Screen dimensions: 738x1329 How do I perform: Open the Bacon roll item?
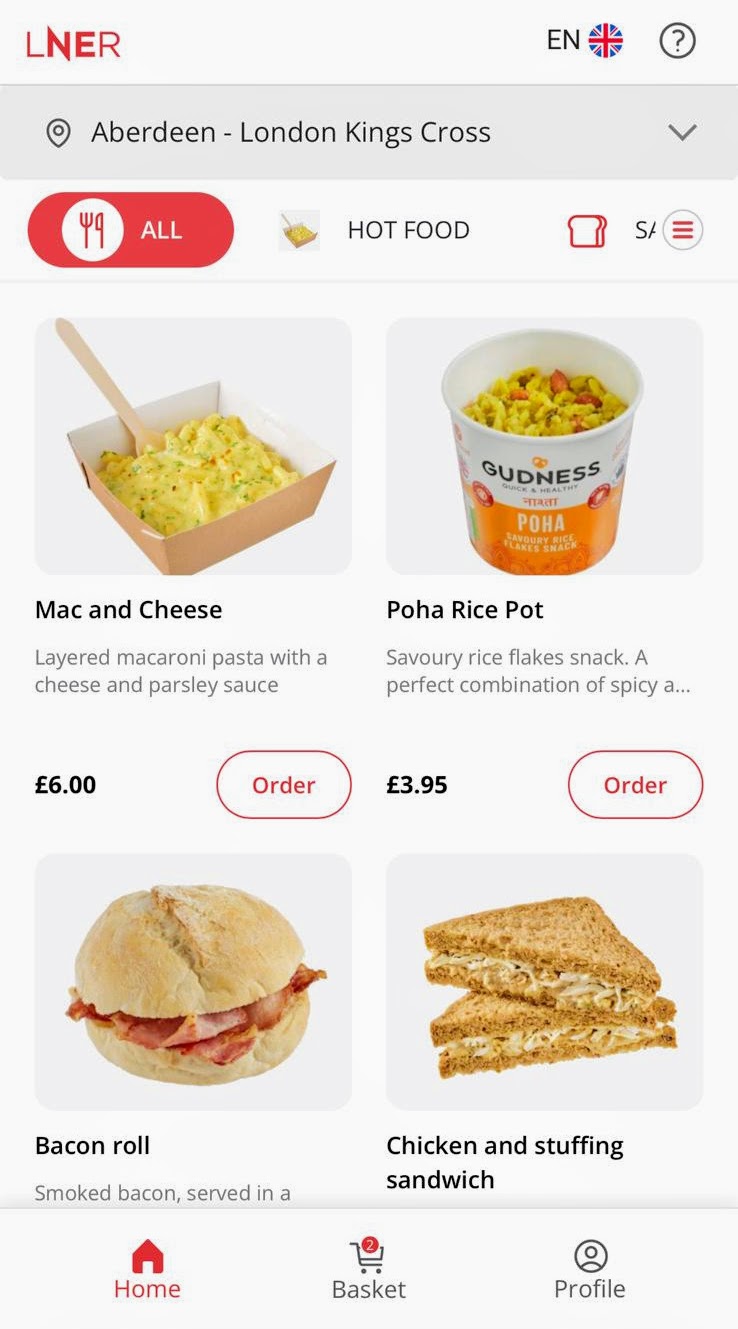193,982
